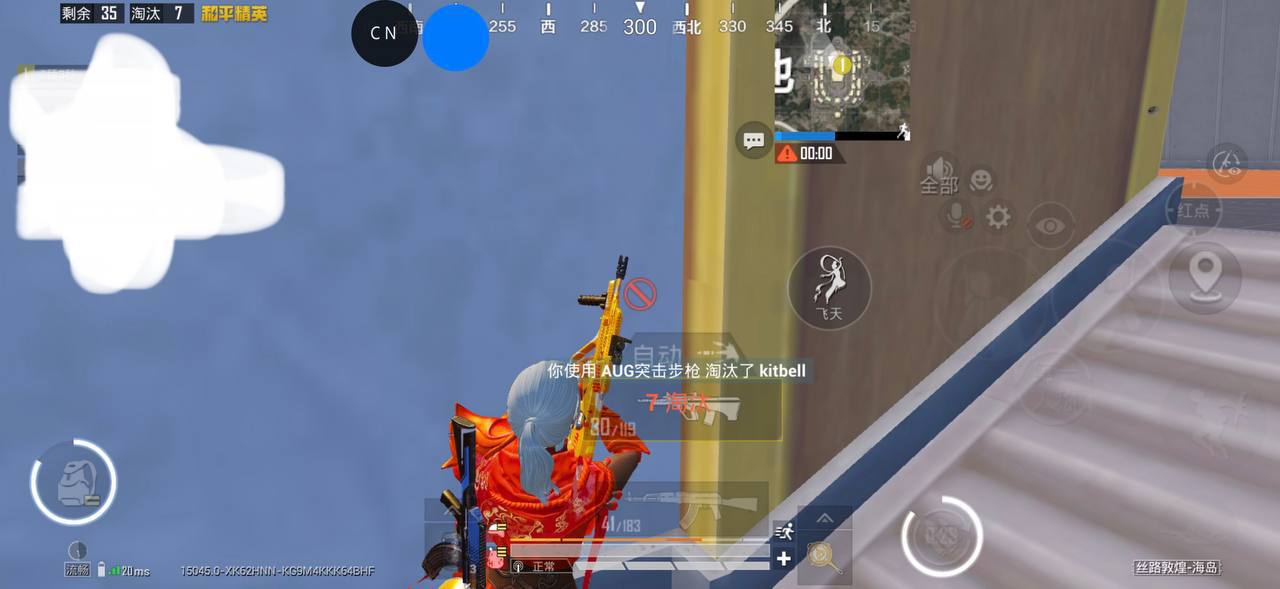Open the quick chat message bubble

pos(754,140)
